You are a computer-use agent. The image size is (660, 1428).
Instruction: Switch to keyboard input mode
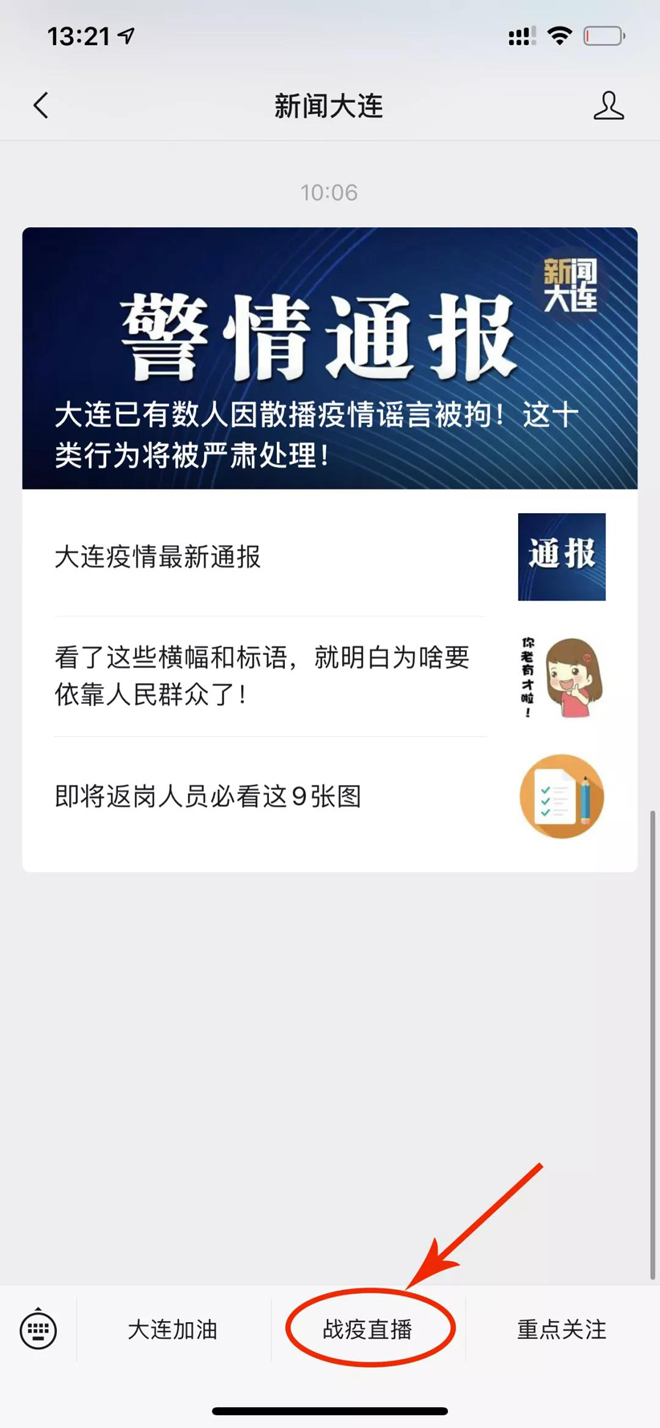click(38, 1330)
